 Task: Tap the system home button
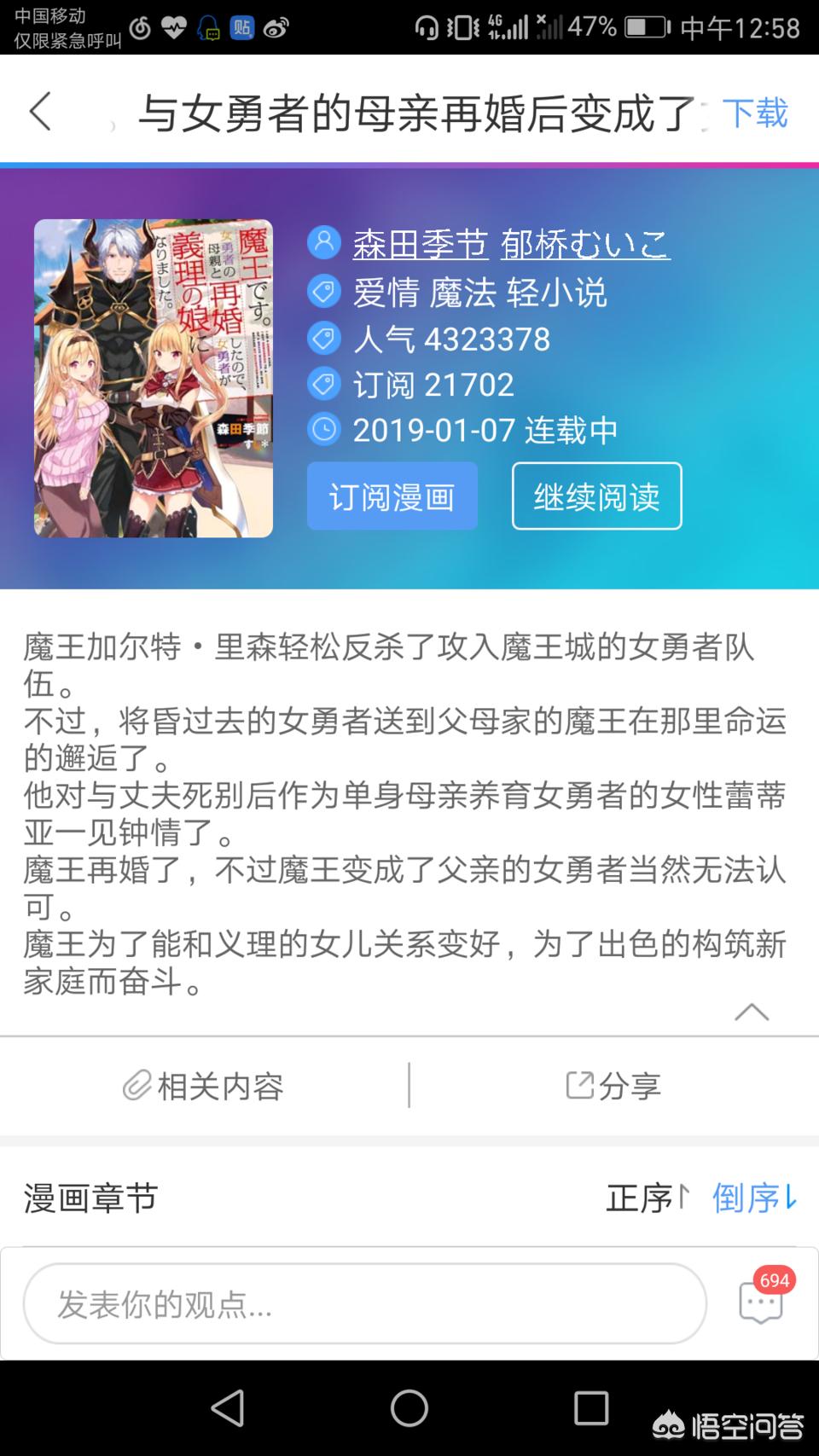pyautogui.click(x=409, y=1408)
